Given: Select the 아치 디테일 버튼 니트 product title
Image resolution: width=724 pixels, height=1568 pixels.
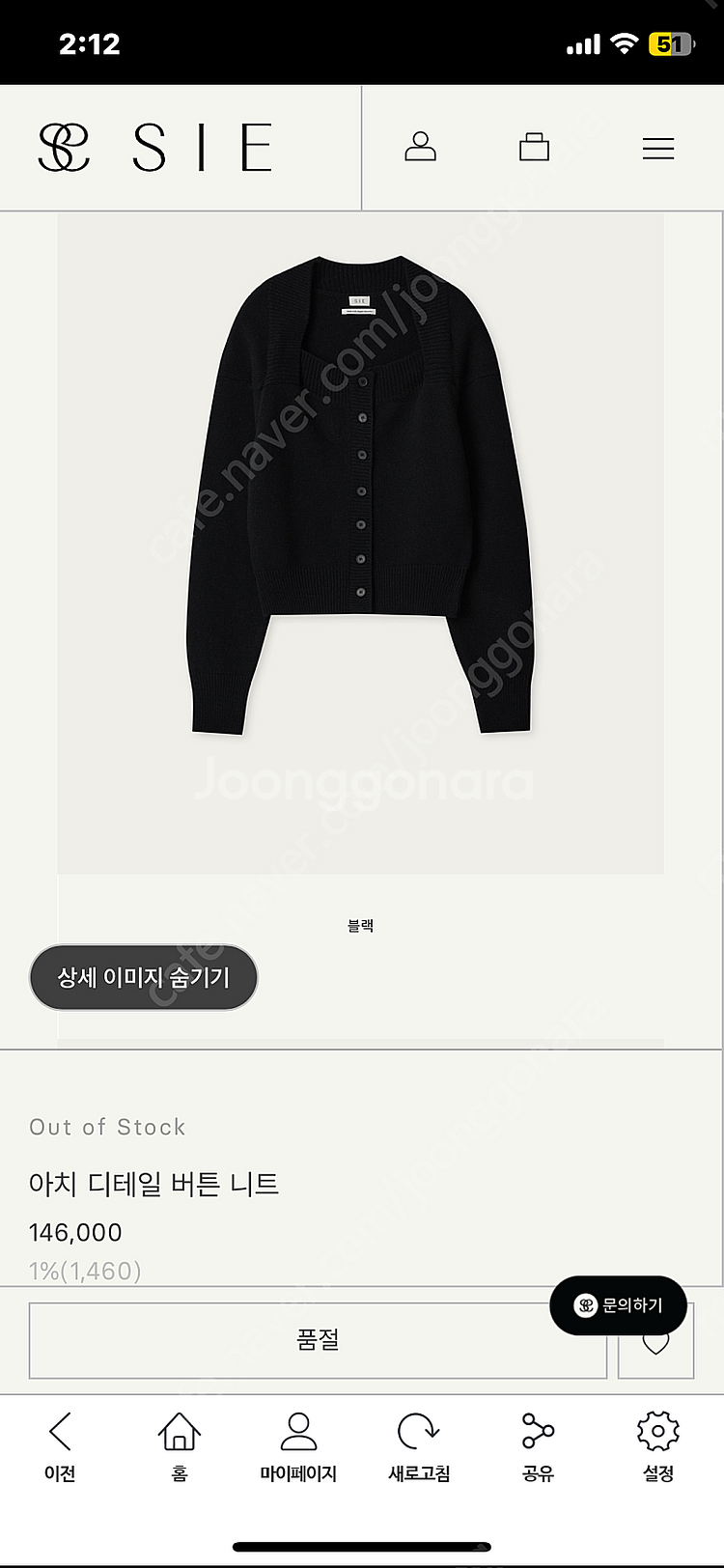Looking at the screenshot, I should [x=154, y=1183].
